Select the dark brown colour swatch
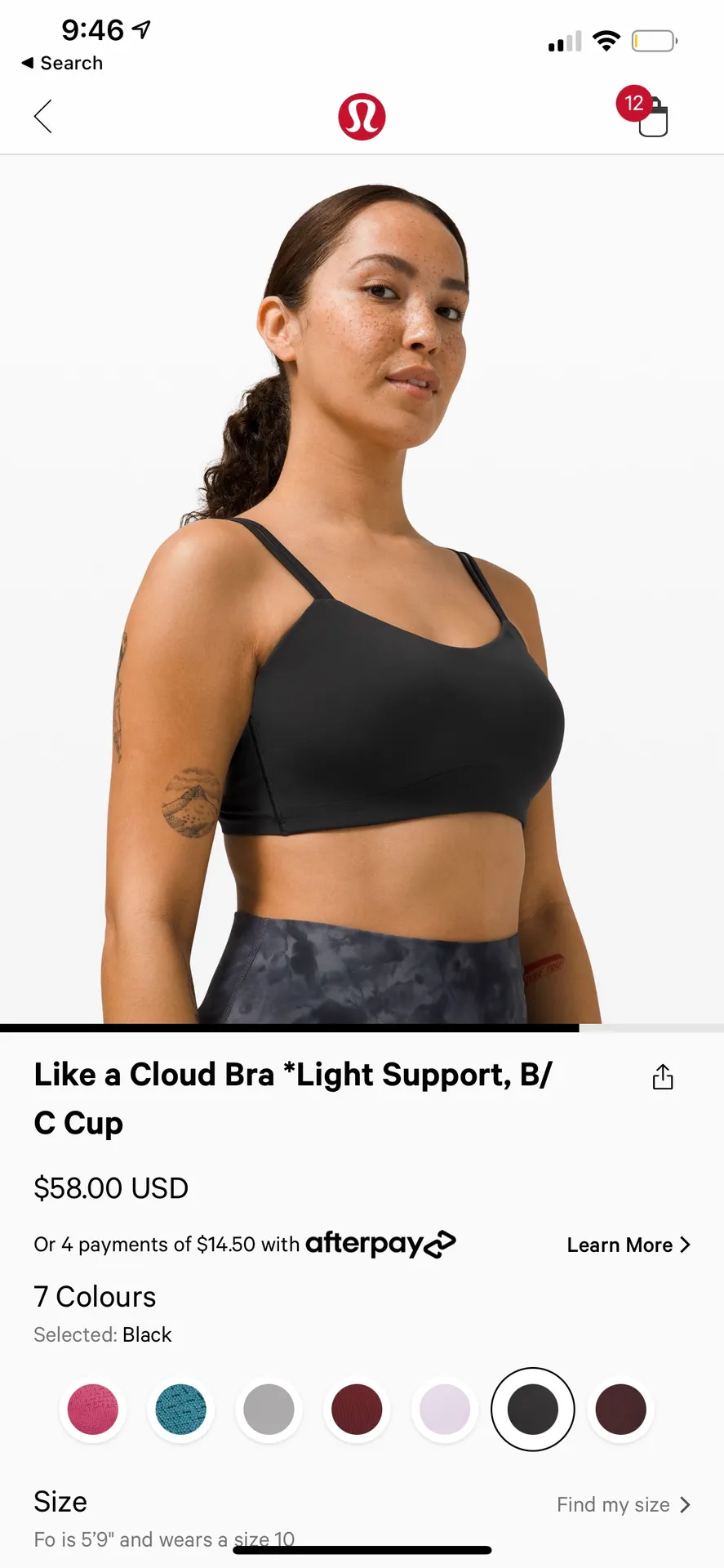Viewport: 724px width, 1568px height. coord(620,1410)
